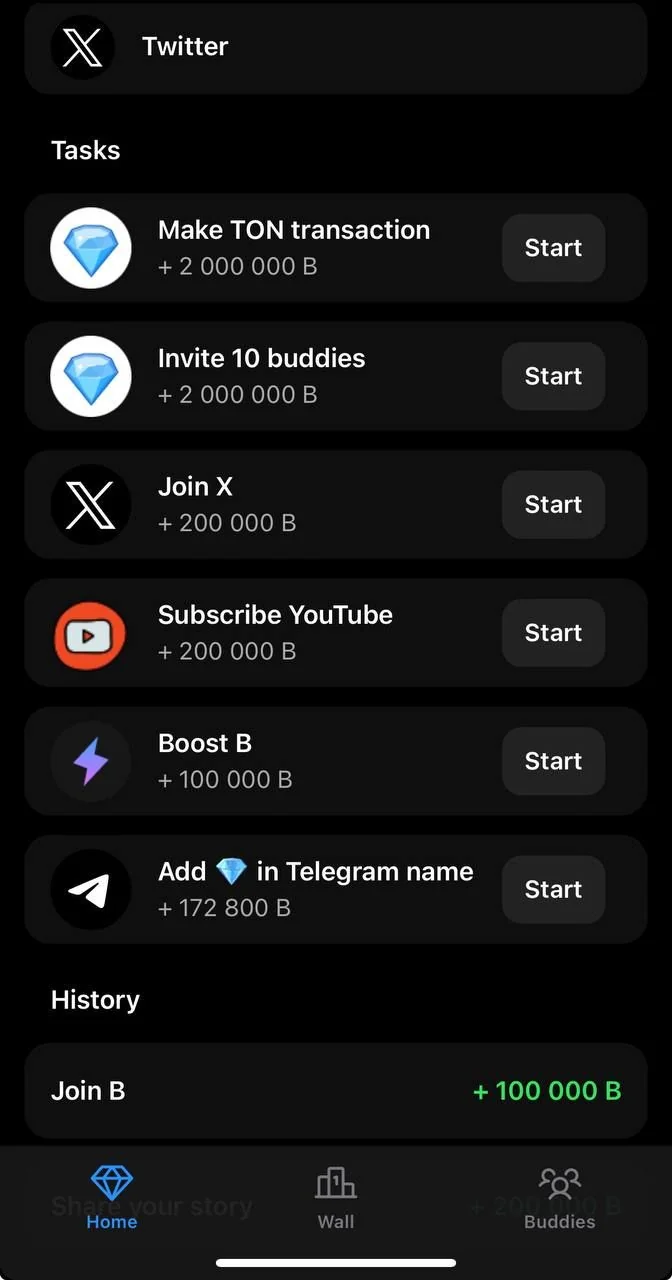Go to the Home tab

click(x=112, y=1198)
